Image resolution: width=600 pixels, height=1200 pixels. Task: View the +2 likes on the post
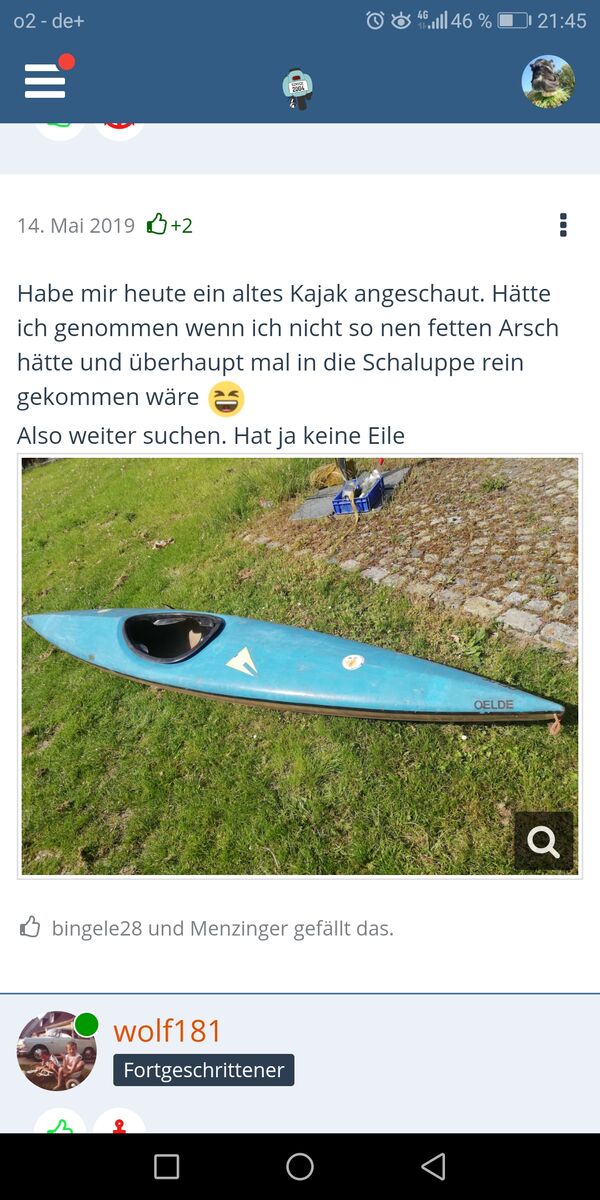170,225
